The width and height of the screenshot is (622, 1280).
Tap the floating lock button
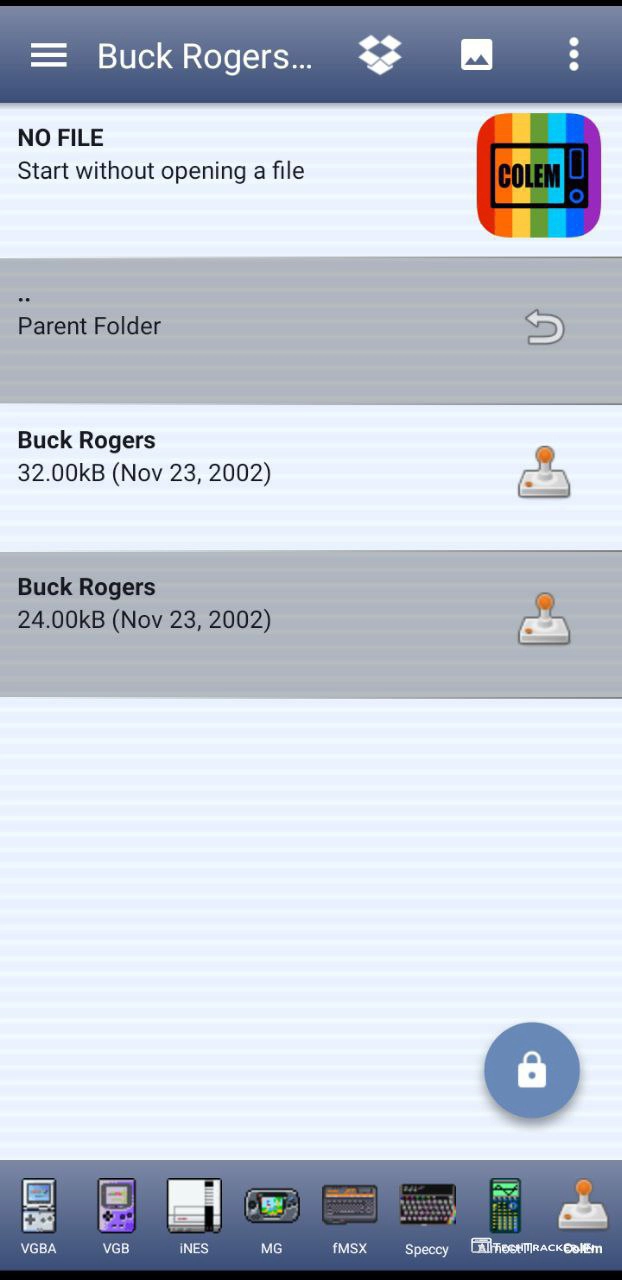tap(531, 1070)
